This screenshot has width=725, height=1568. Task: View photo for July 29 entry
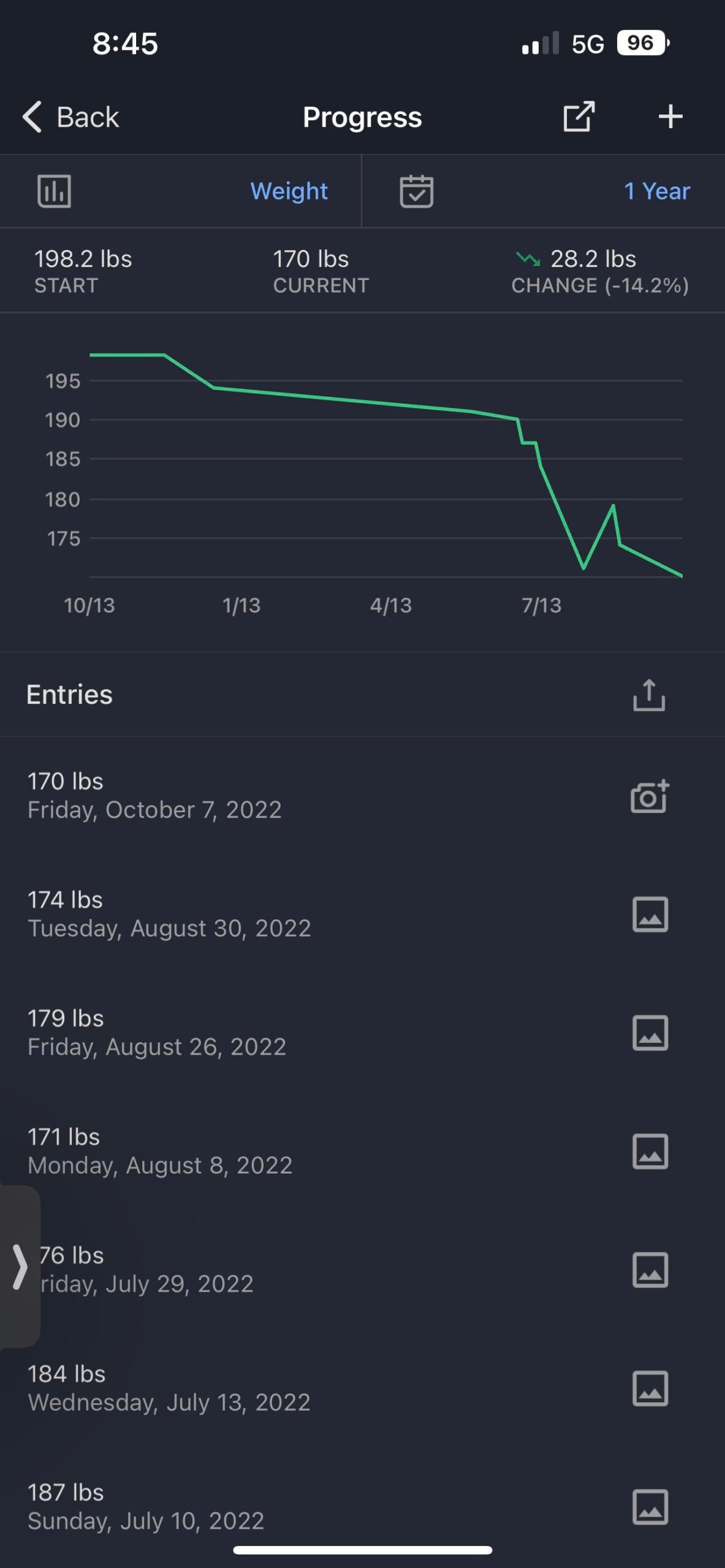650,1270
